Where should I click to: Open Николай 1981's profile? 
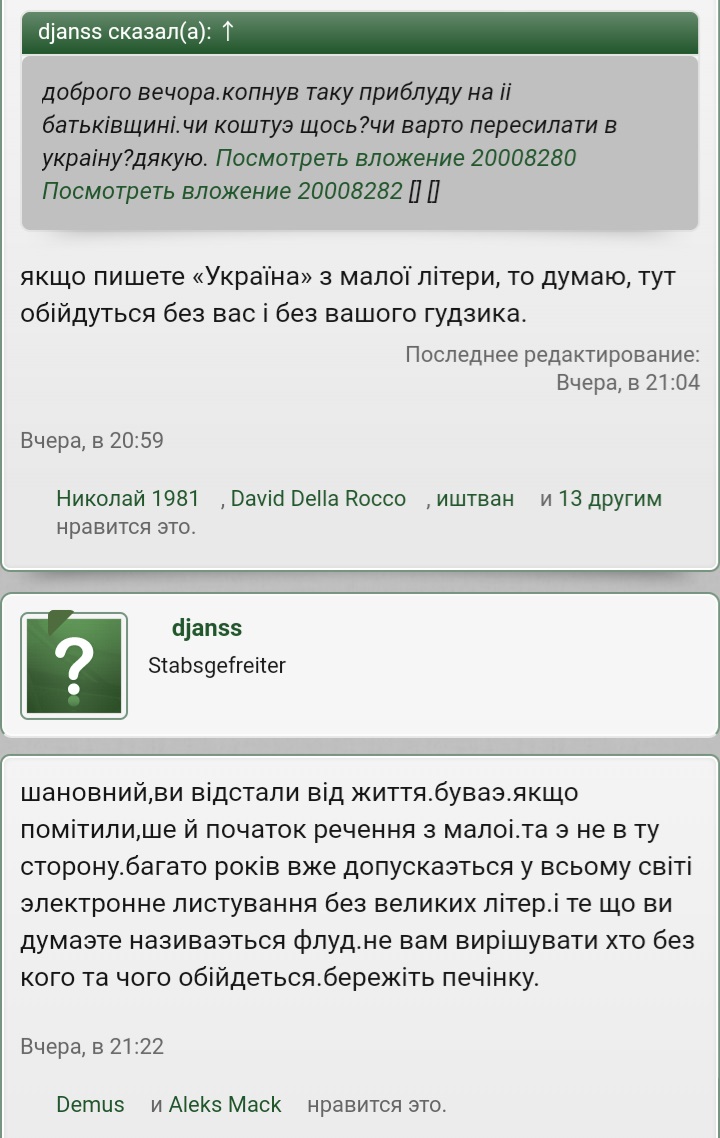point(128,498)
